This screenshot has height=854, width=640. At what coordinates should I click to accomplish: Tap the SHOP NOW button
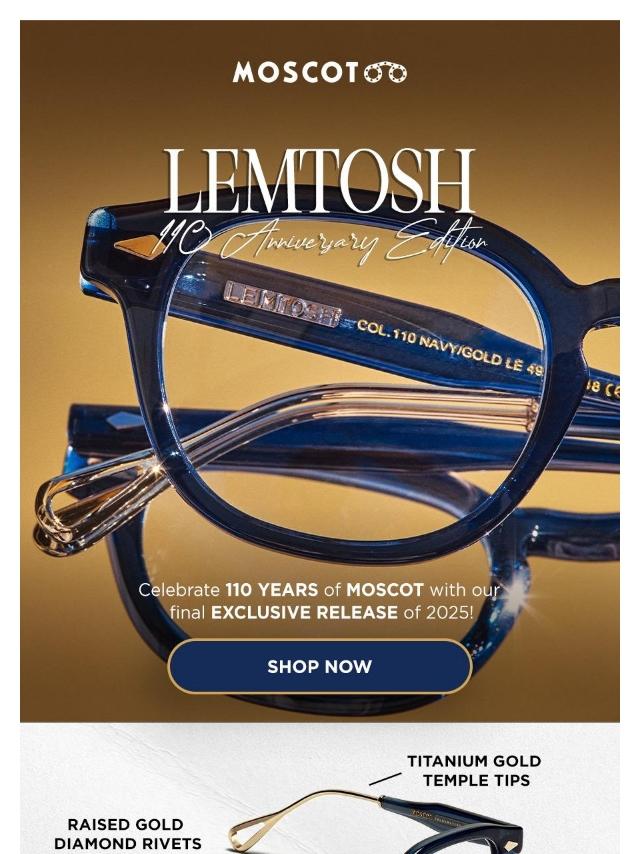pyautogui.click(x=319, y=667)
